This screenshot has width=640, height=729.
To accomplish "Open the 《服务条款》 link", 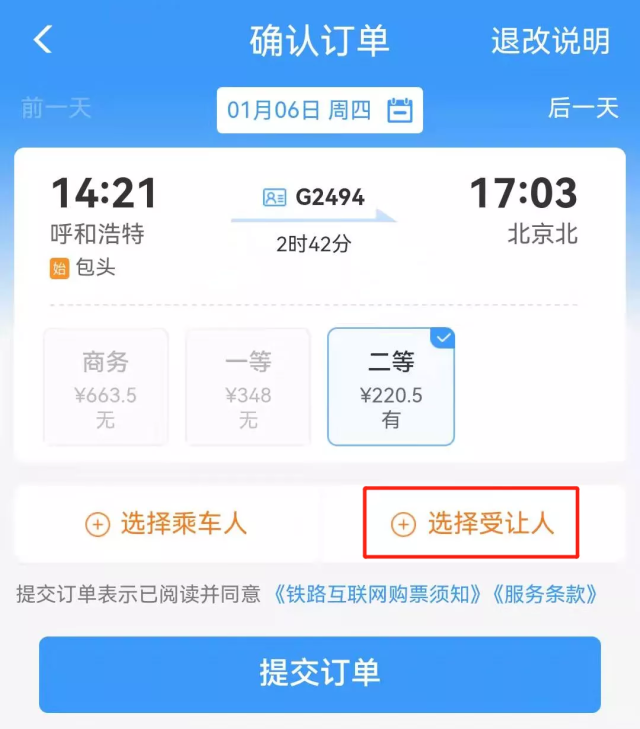I will pyautogui.click(x=545, y=594).
